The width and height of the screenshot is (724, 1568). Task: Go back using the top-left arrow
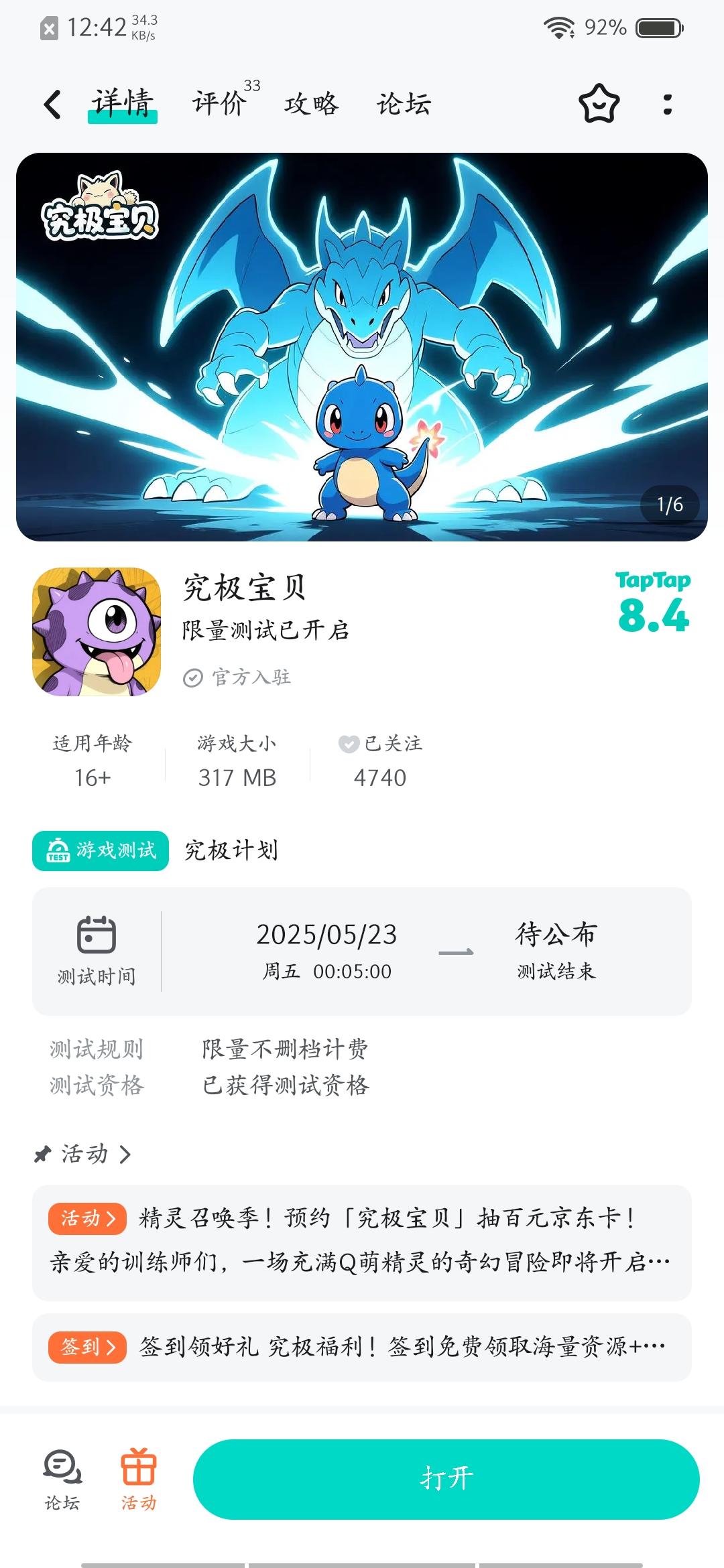coord(52,105)
